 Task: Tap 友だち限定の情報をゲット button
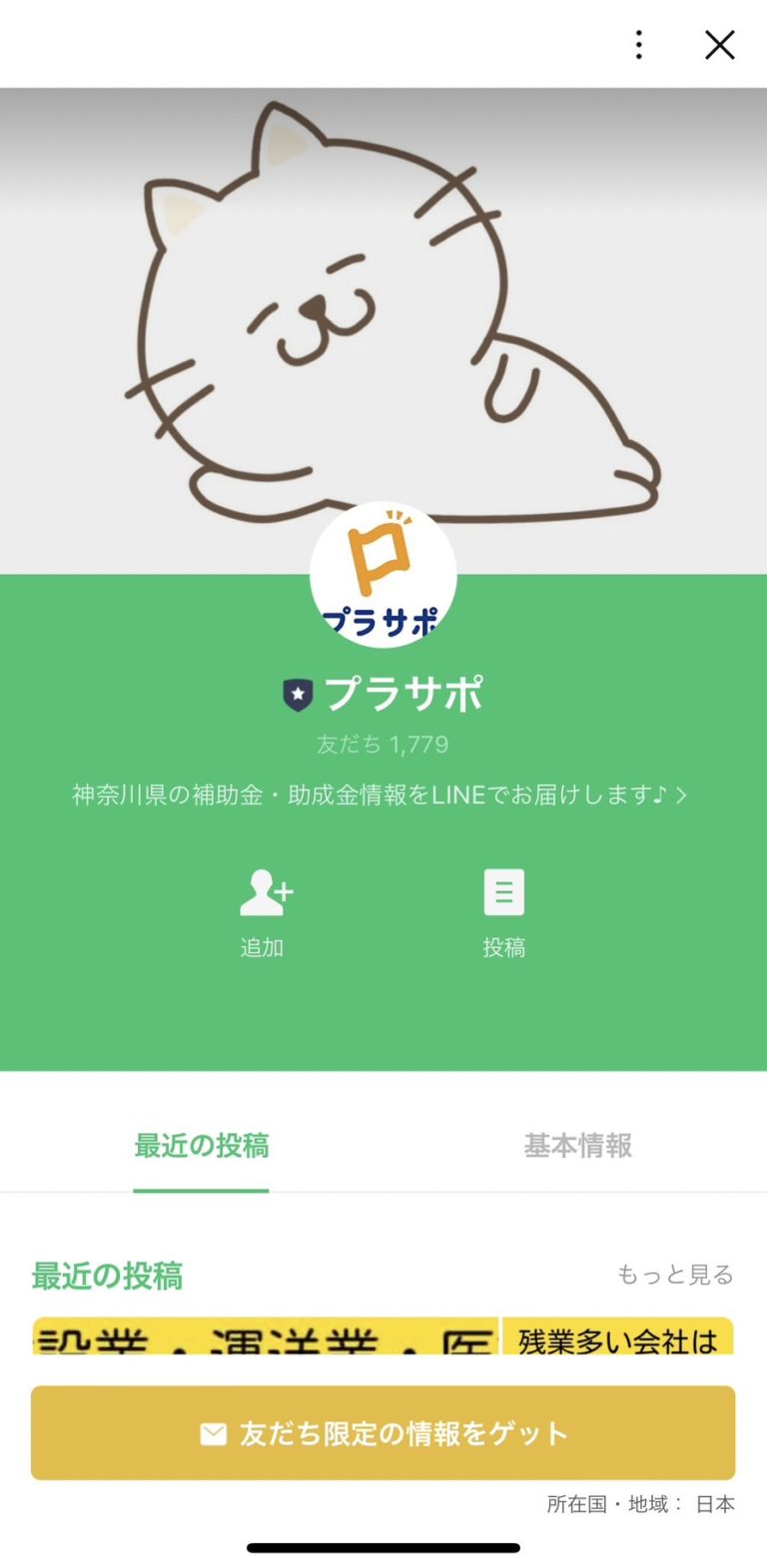[x=383, y=1432]
